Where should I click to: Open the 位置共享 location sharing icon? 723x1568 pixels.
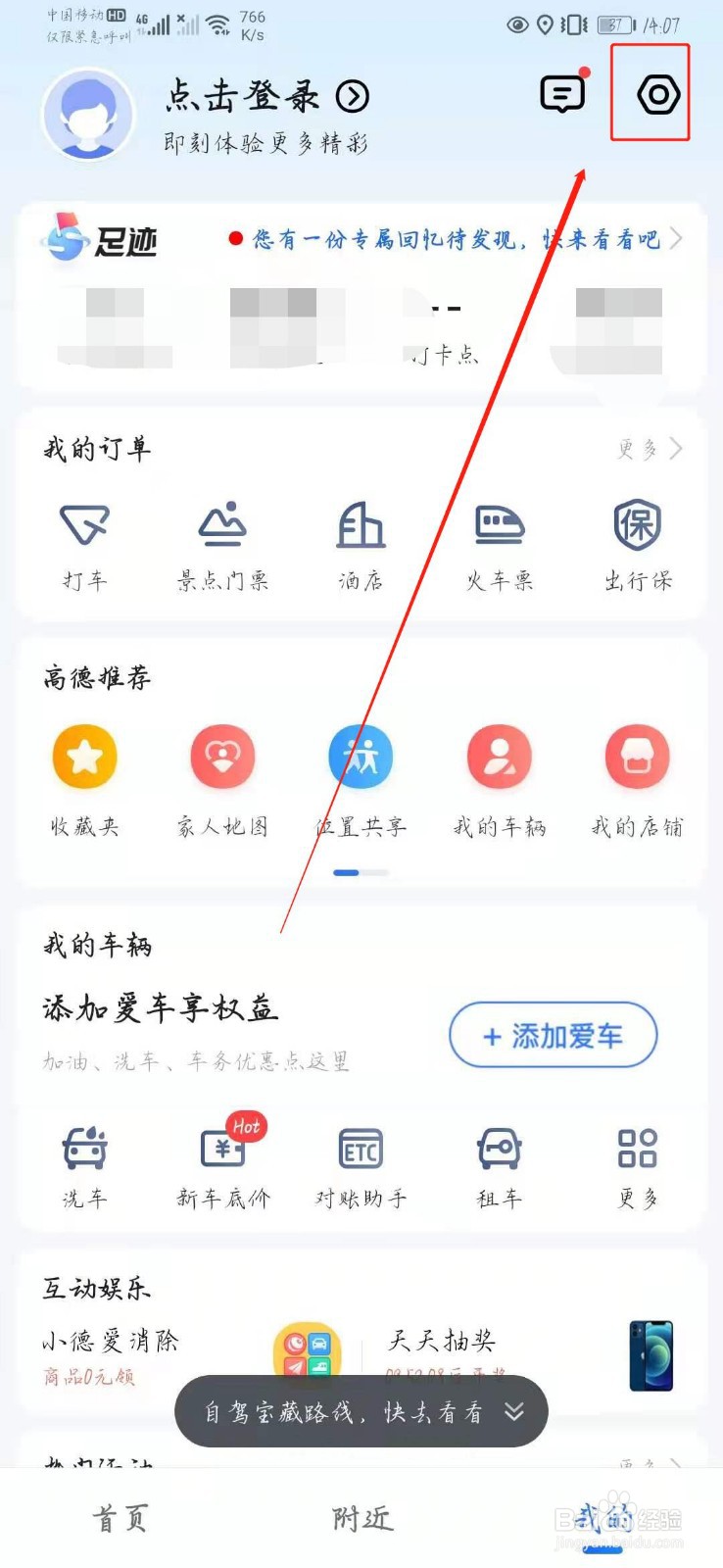coord(361,757)
